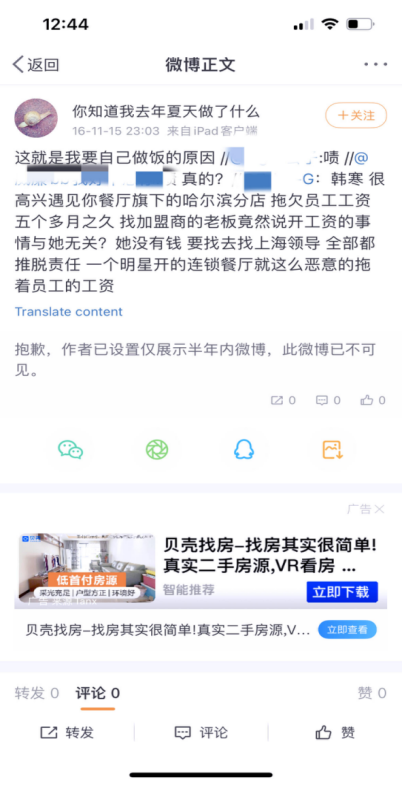Switch to the 转发 0 tab
This screenshot has width=403, height=785.
coord(37,693)
